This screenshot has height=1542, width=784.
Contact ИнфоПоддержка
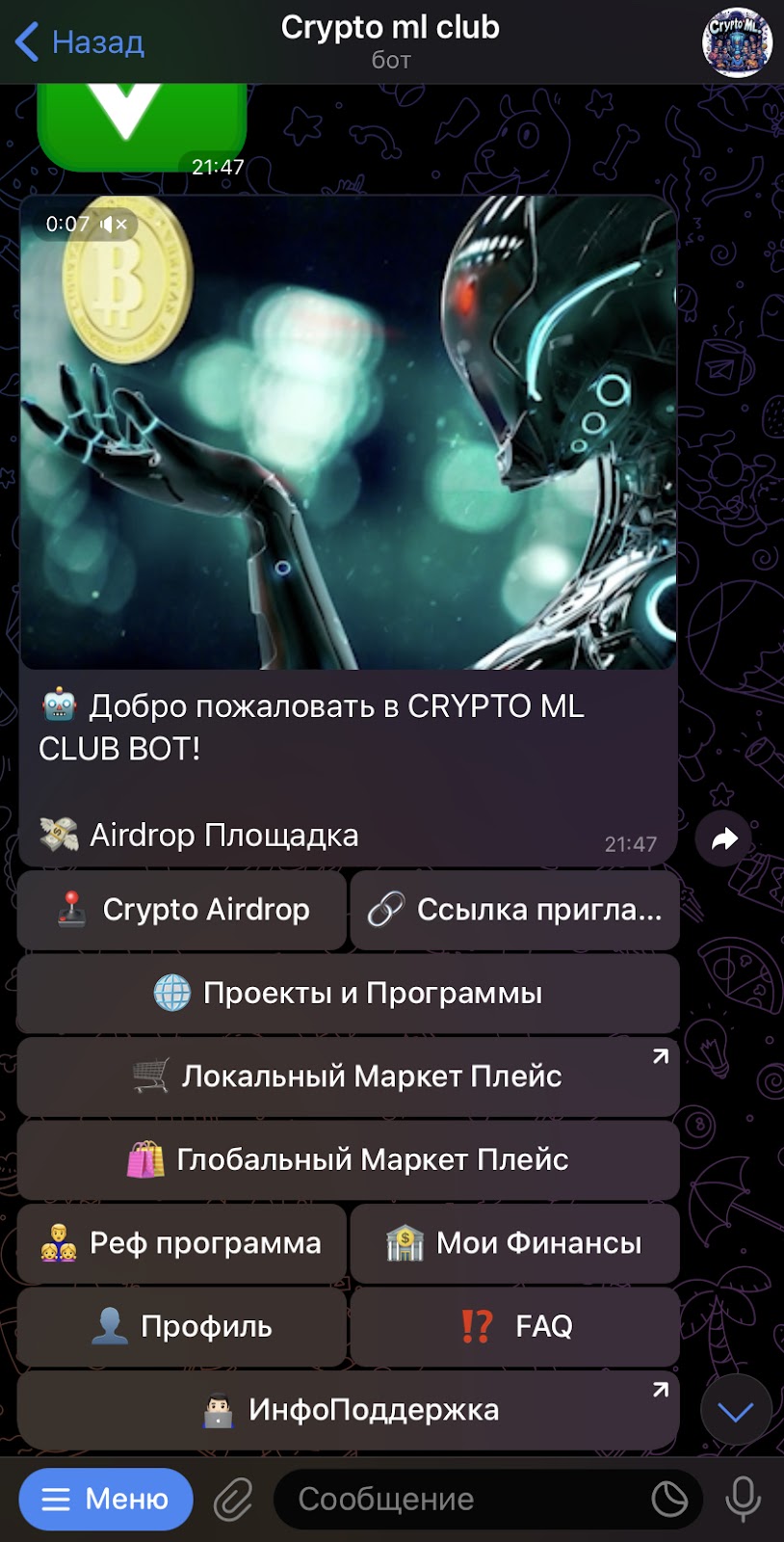pyautogui.click(x=349, y=1410)
